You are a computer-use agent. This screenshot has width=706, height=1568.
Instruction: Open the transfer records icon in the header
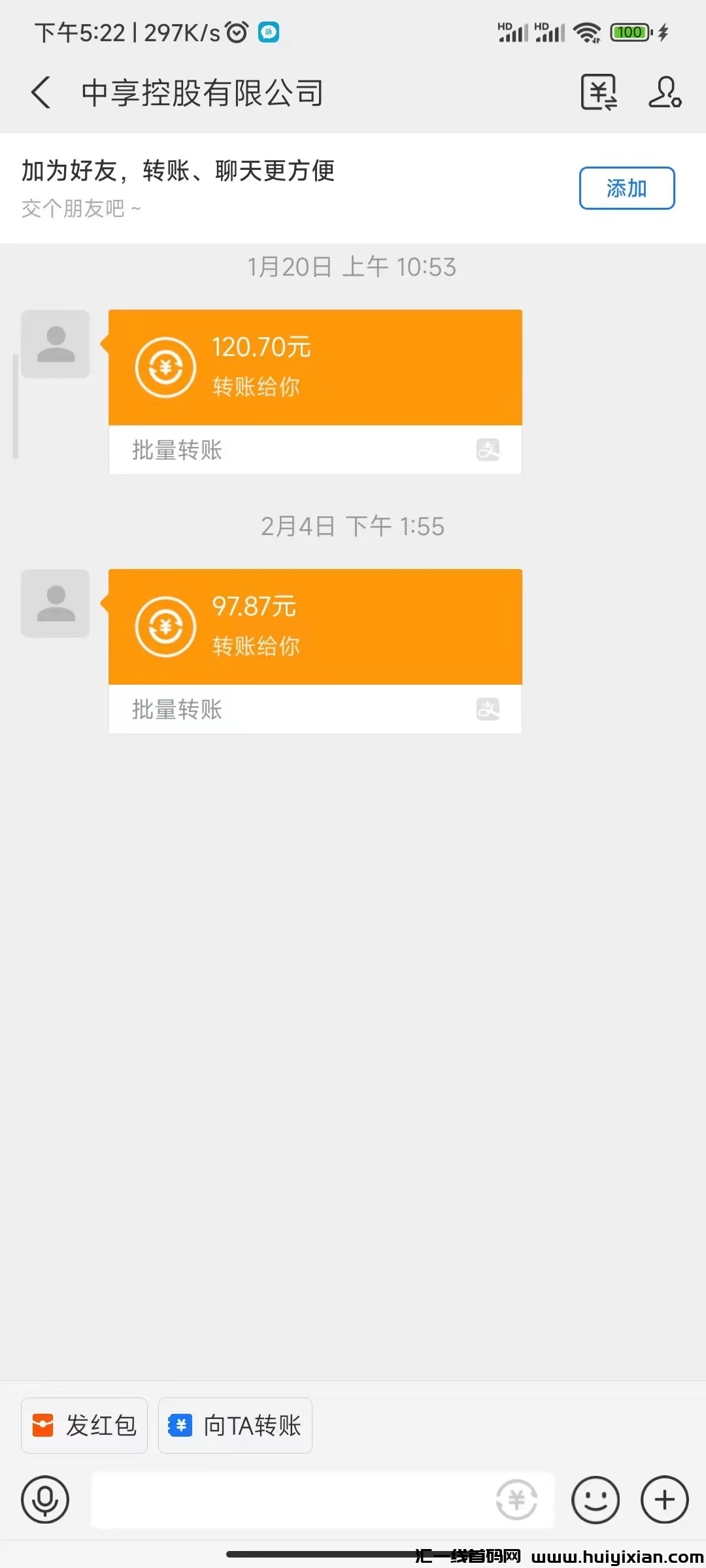599,92
